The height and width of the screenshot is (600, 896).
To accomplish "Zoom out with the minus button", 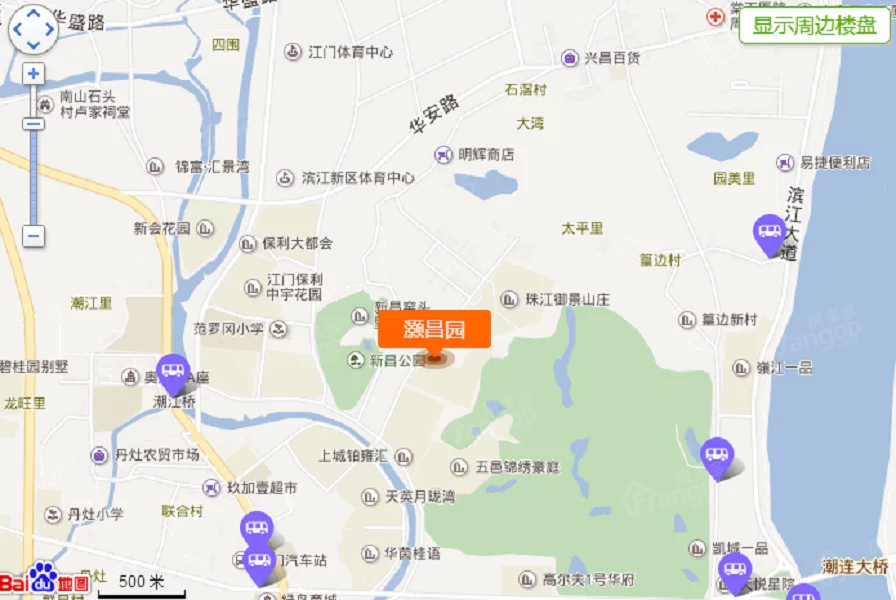I will [x=34, y=236].
